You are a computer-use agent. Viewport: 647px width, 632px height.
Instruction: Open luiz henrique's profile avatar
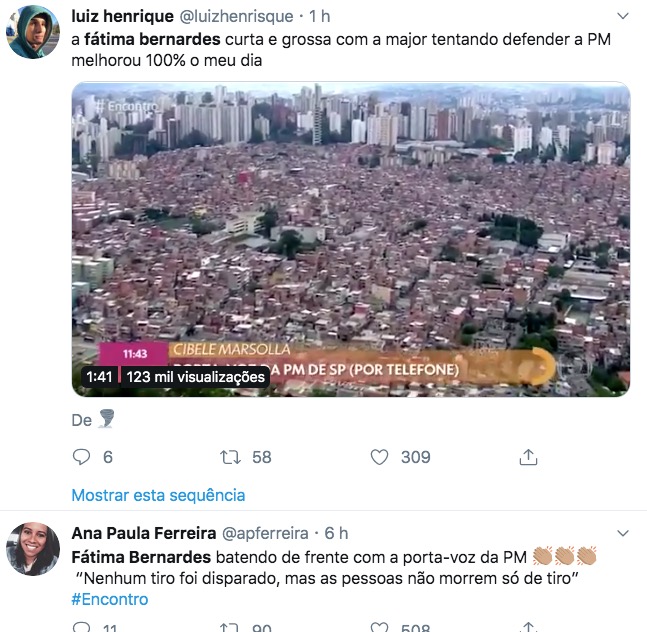tap(32, 32)
